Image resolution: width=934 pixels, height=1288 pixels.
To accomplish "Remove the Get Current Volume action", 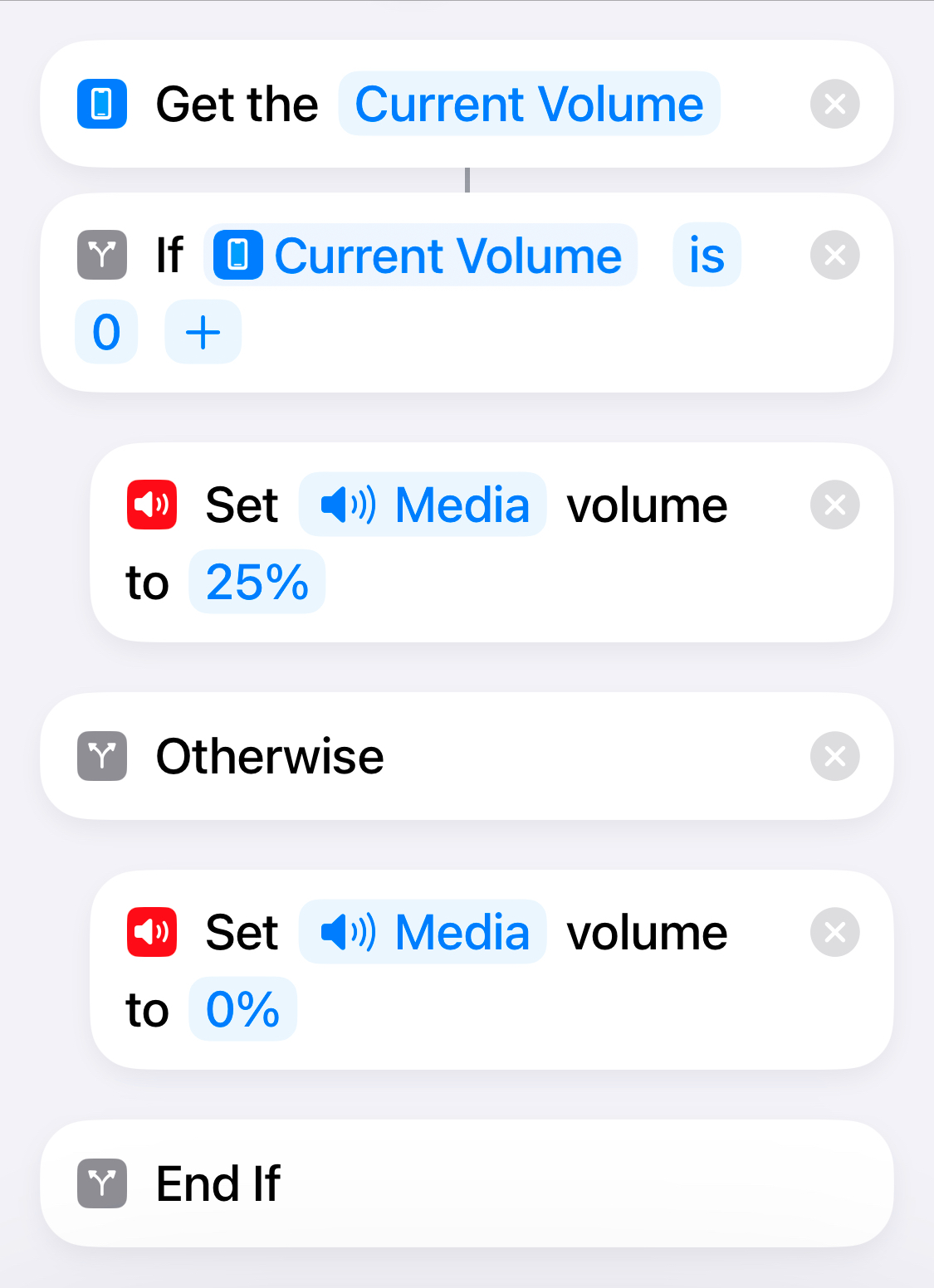I will pos(834,105).
